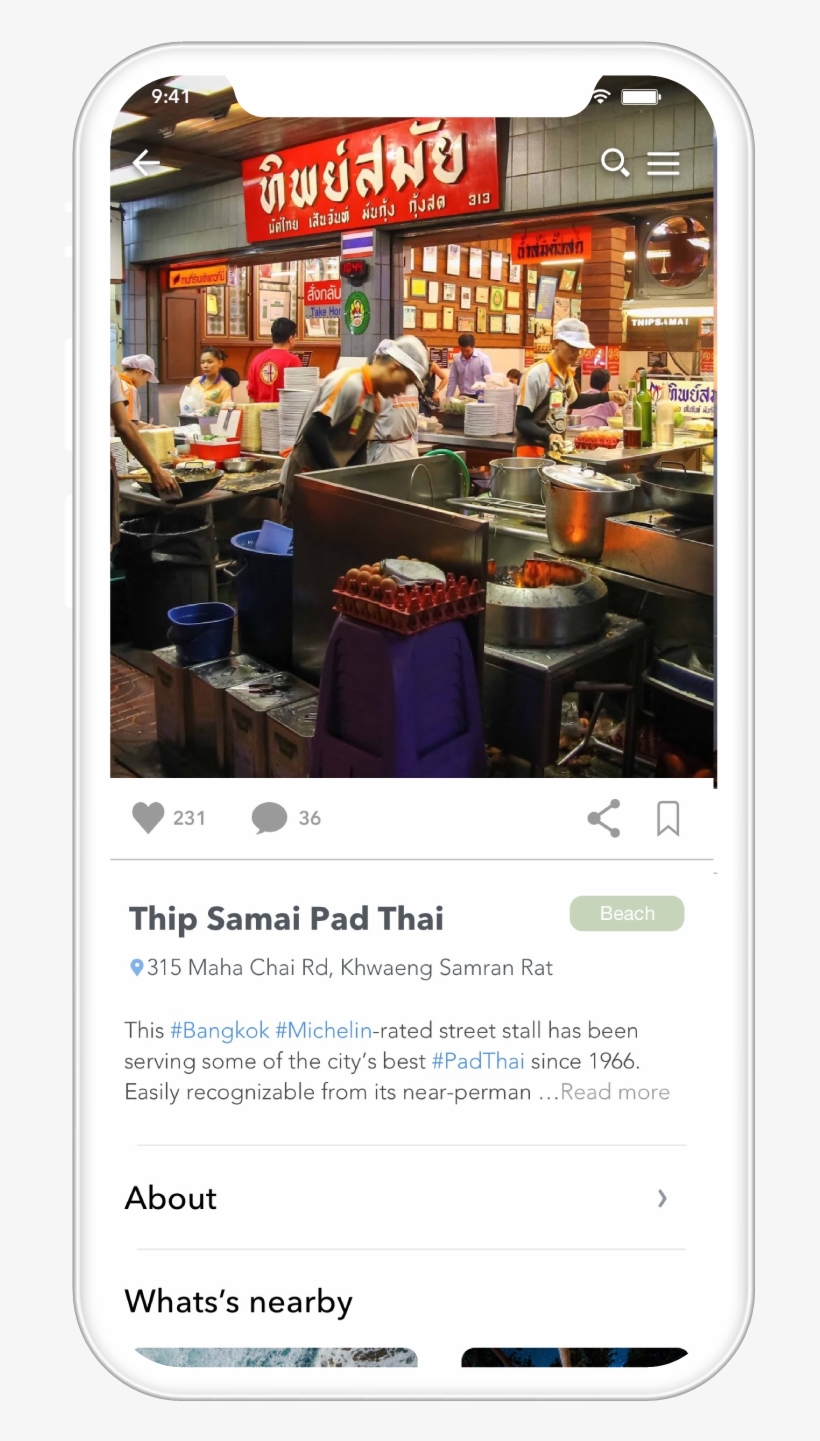Tap the back arrow on the photo

[x=146, y=162]
